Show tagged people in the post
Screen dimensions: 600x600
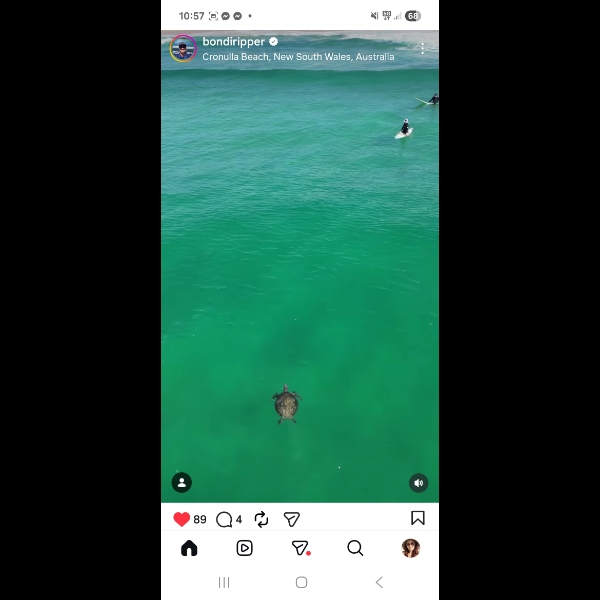pyautogui.click(x=182, y=483)
